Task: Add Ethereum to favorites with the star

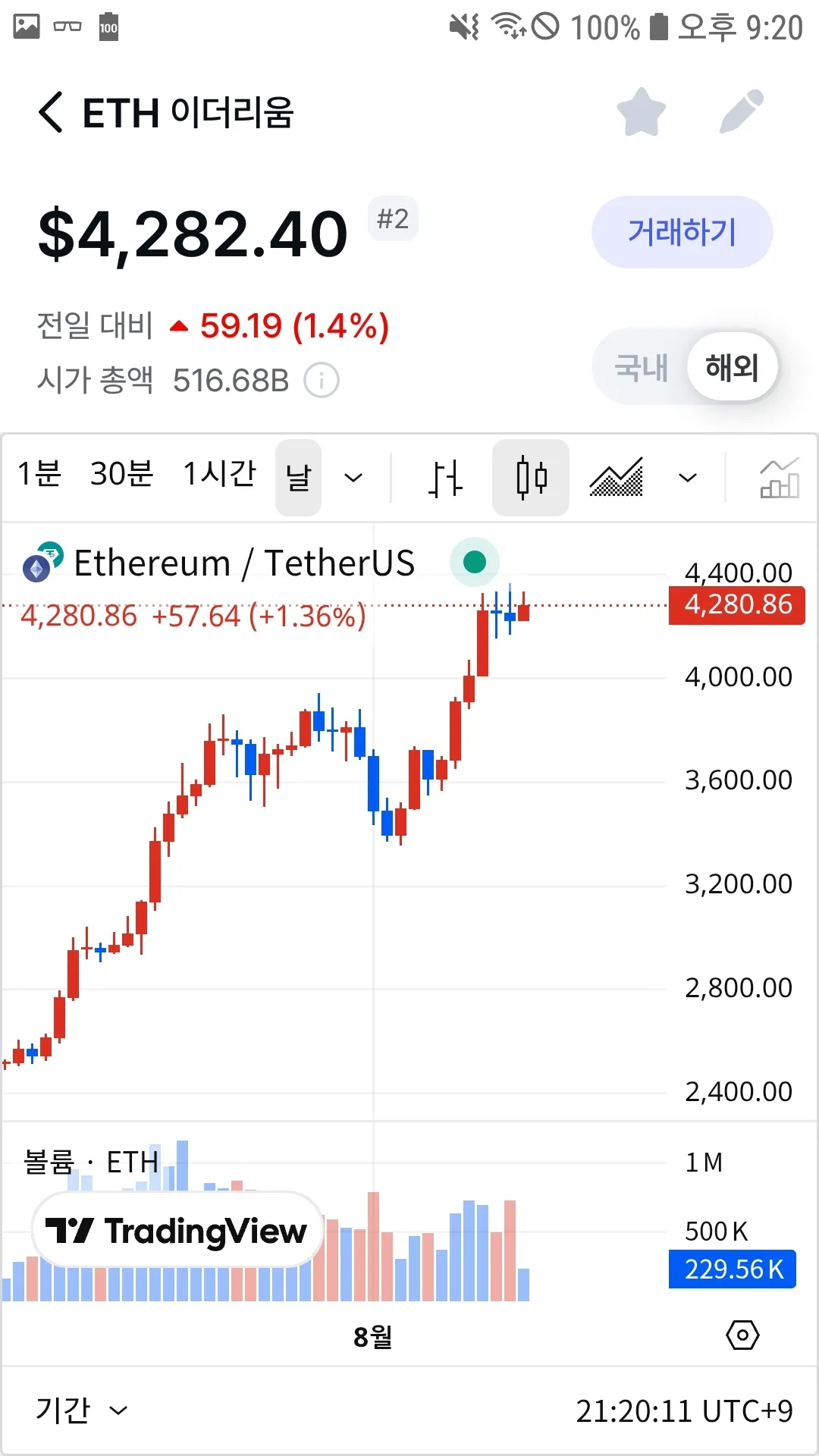Action: pos(641,113)
